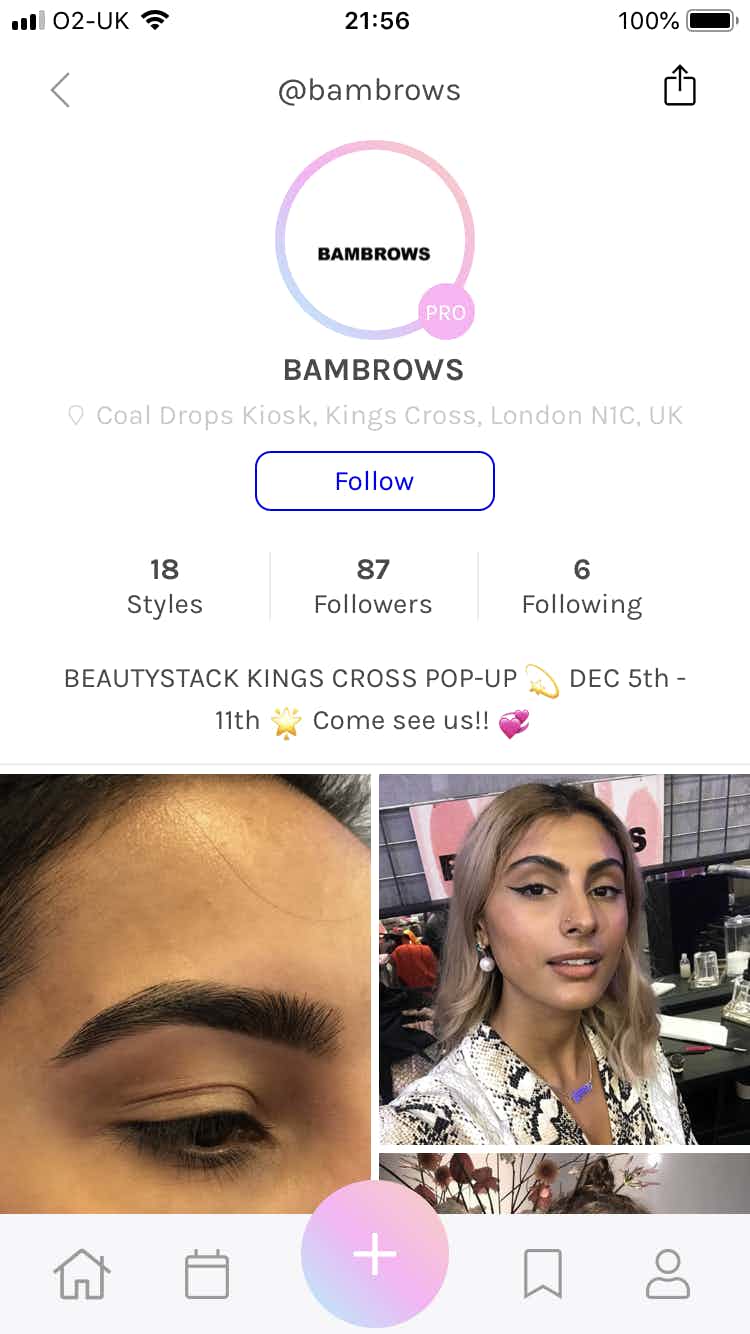Open the 6 Following list
This screenshot has height=1334, width=750.
click(x=581, y=586)
